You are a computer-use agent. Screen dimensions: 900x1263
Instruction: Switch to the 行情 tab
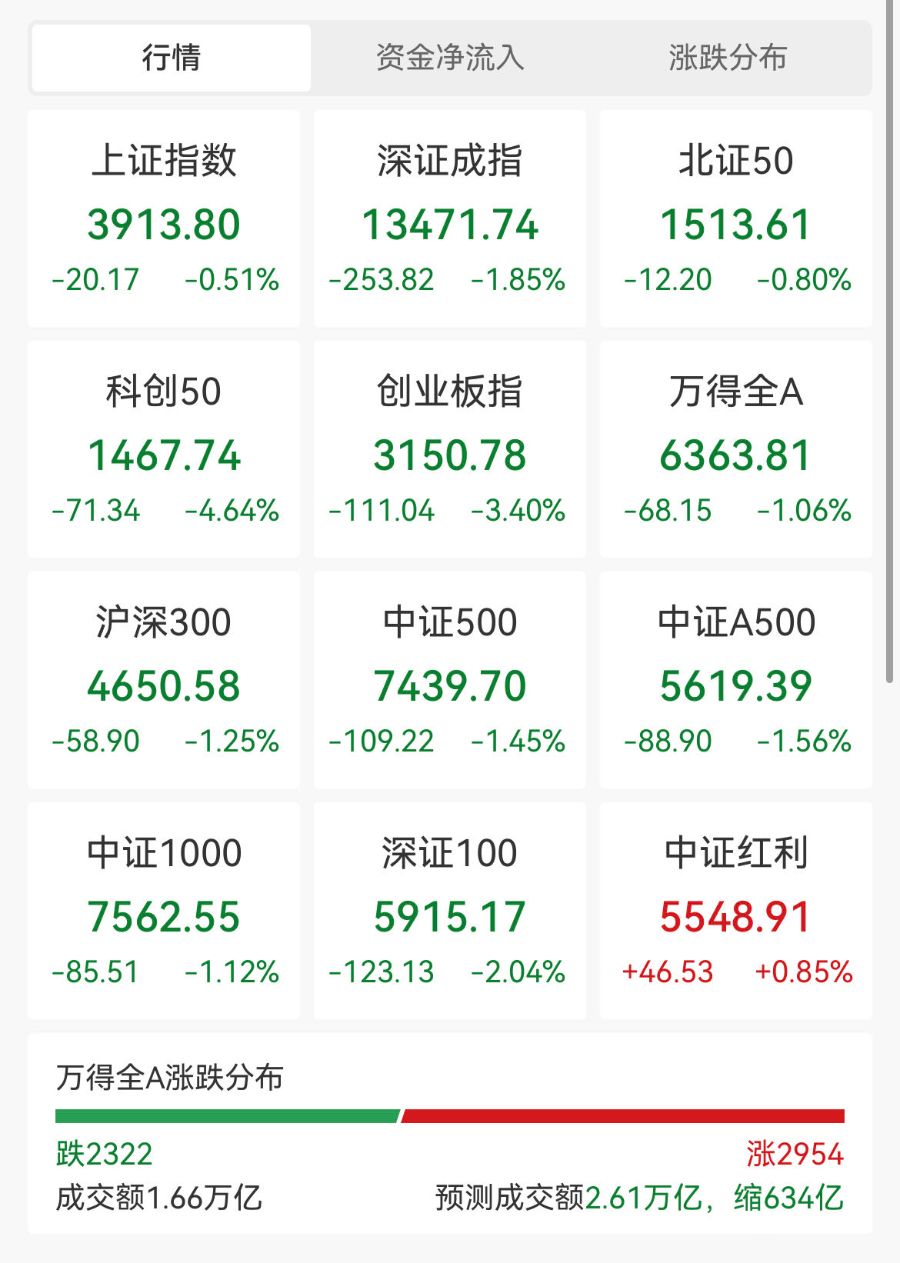click(171, 58)
